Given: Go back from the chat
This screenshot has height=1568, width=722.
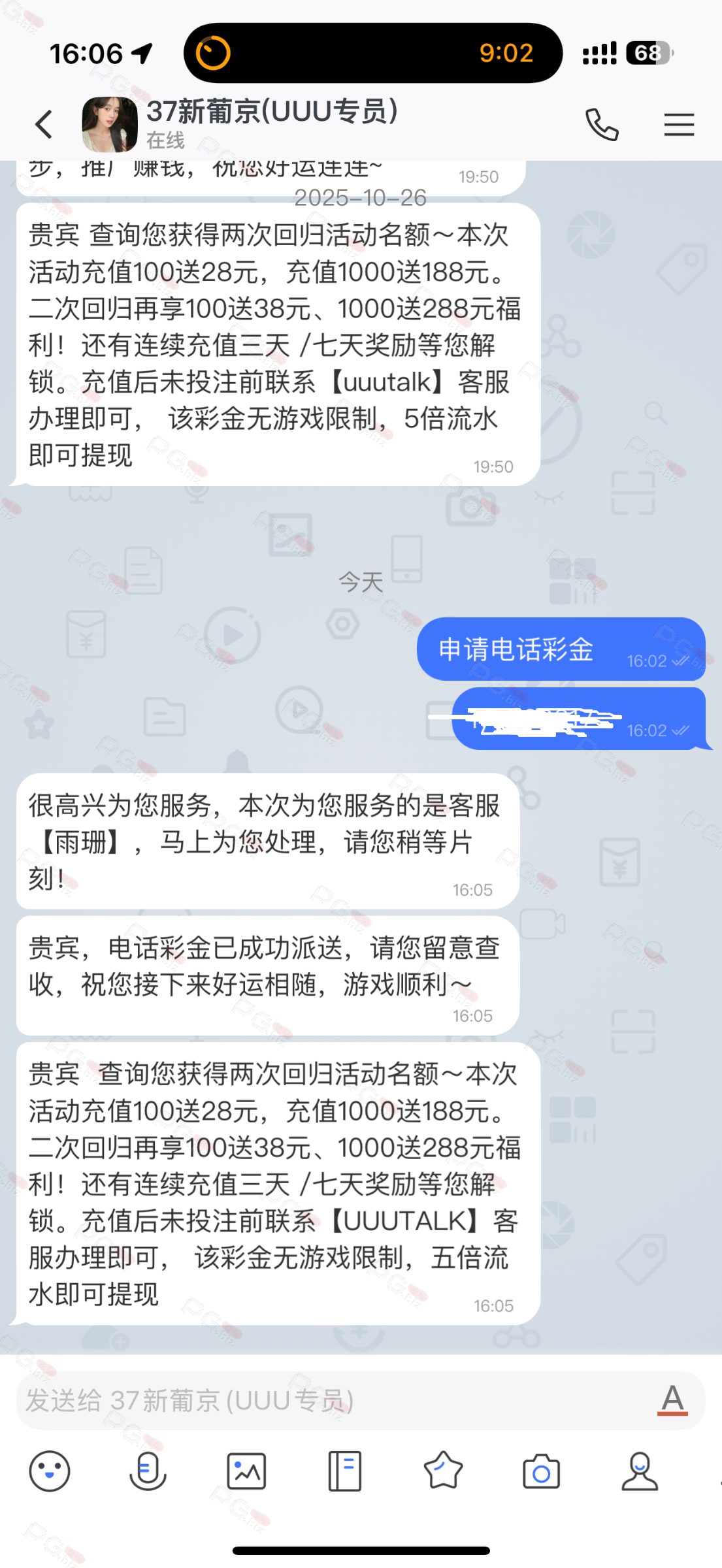Looking at the screenshot, I should pyautogui.click(x=44, y=124).
